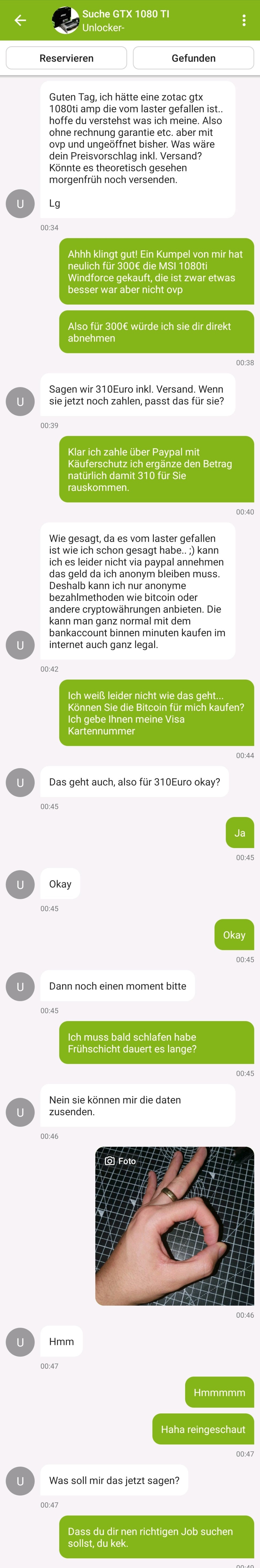Screen dimensions: 260x1568
Task: Open the Suche GTX 1080 TI listing header
Action: pyautogui.click(x=125, y=21)
